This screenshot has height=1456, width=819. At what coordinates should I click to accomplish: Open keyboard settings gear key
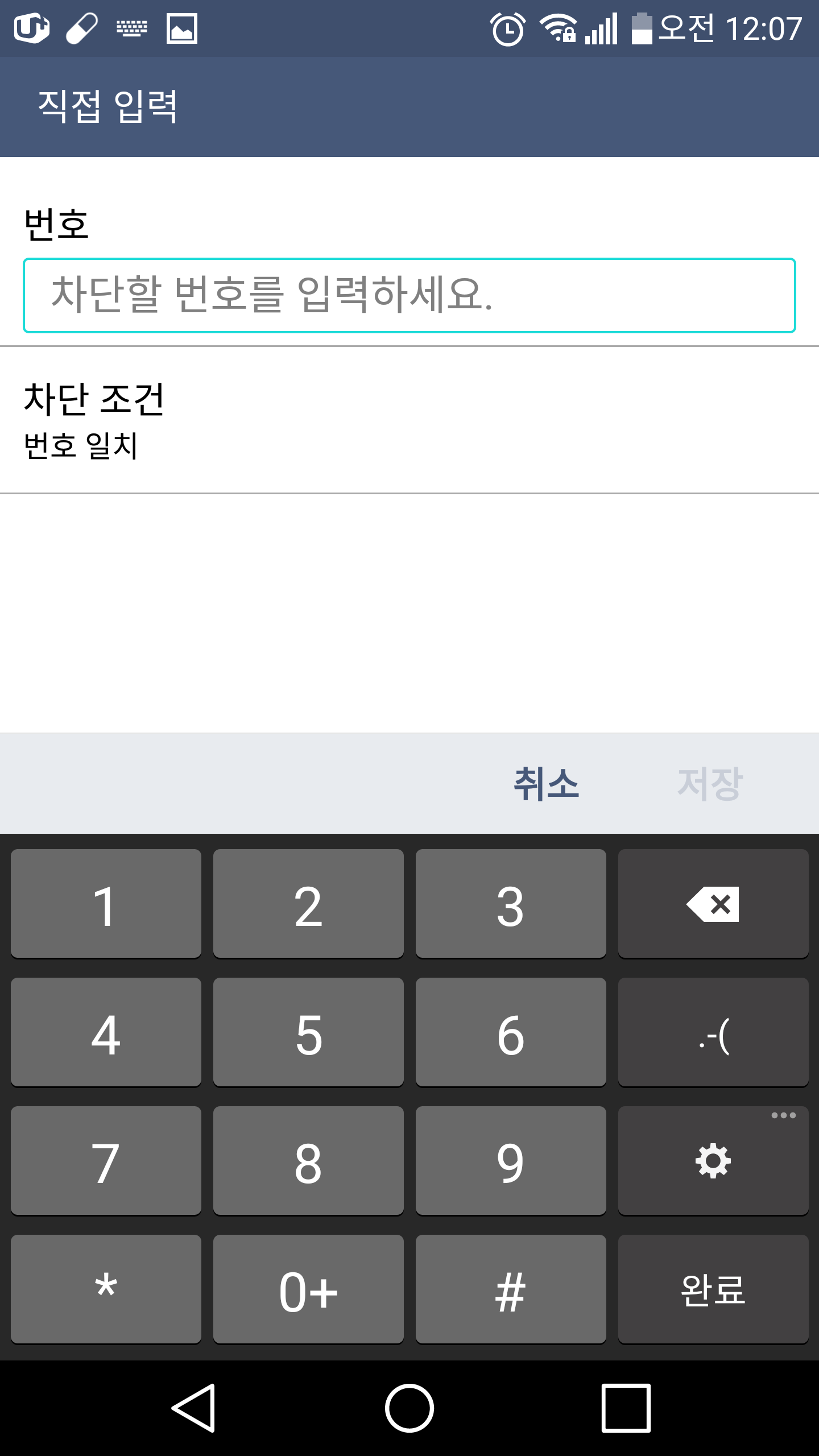coord(713,1161)
